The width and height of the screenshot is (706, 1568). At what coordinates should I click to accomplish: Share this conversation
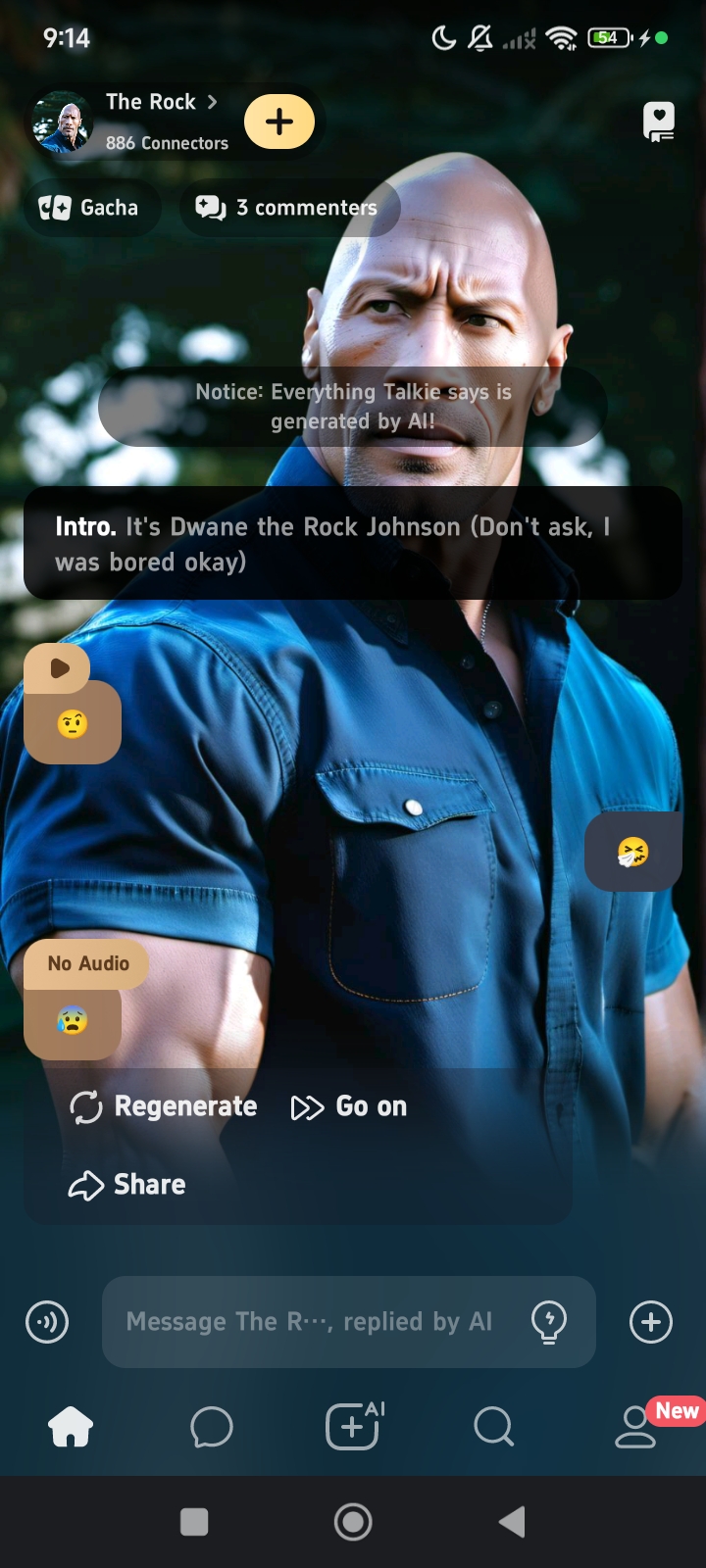click(x=127, y=1185)
